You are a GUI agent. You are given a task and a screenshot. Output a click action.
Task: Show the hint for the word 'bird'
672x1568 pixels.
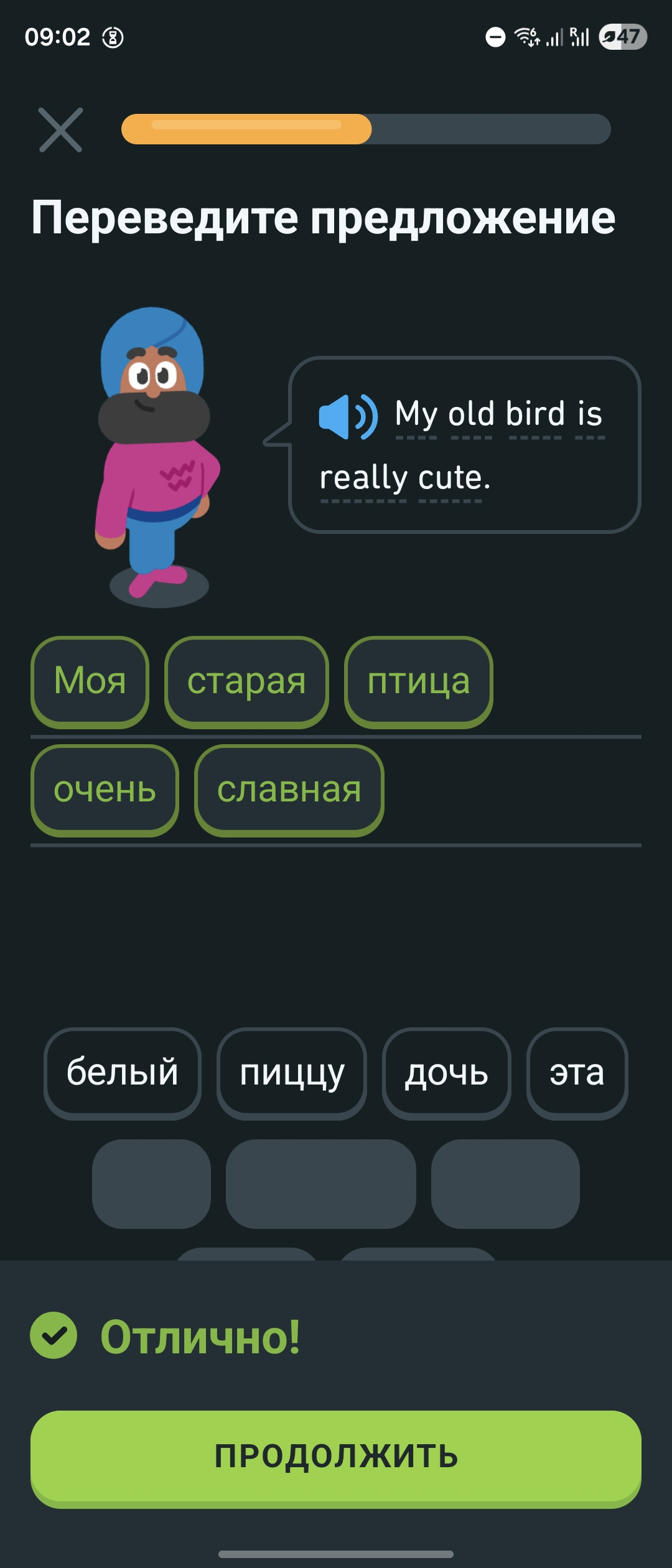(x=535, y=414)
